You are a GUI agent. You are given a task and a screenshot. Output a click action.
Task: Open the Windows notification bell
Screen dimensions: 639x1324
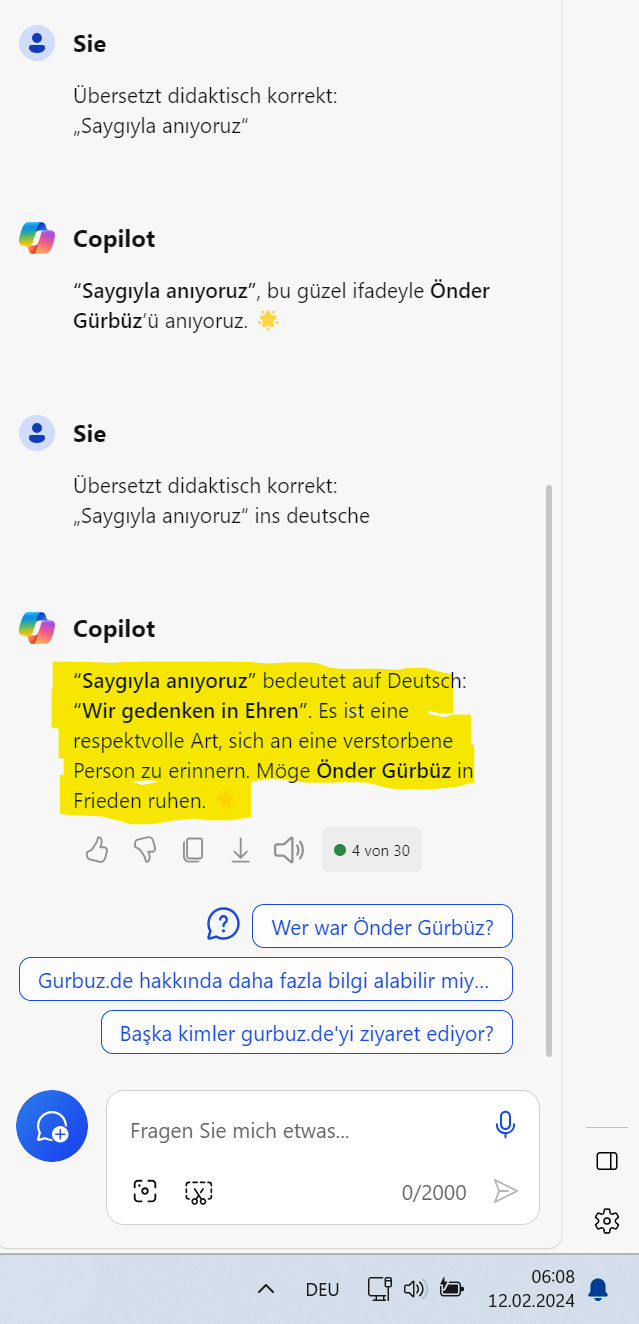pyautogui.click(x=598, y=1289)
